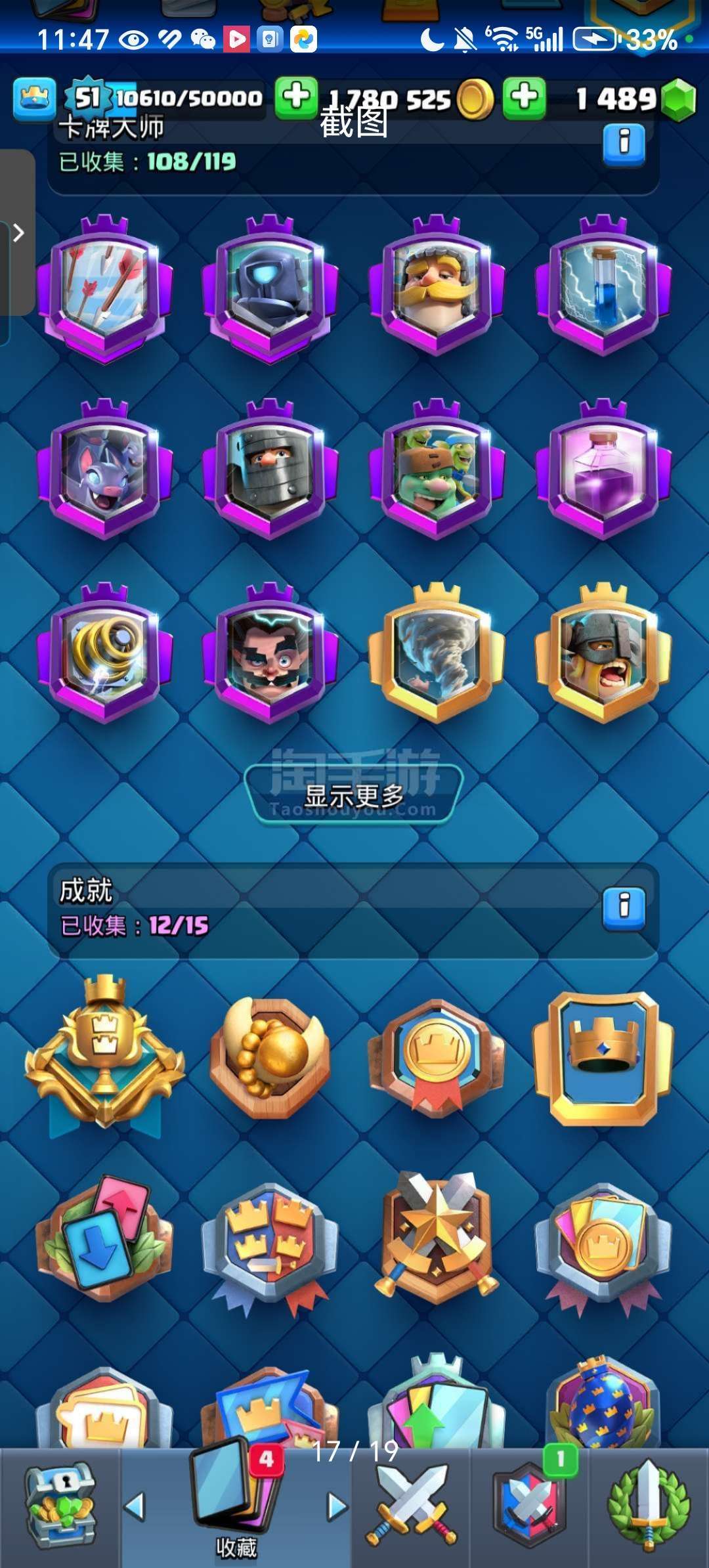
Task: View the blue crown banner achievement
Action: (603, 1058)
